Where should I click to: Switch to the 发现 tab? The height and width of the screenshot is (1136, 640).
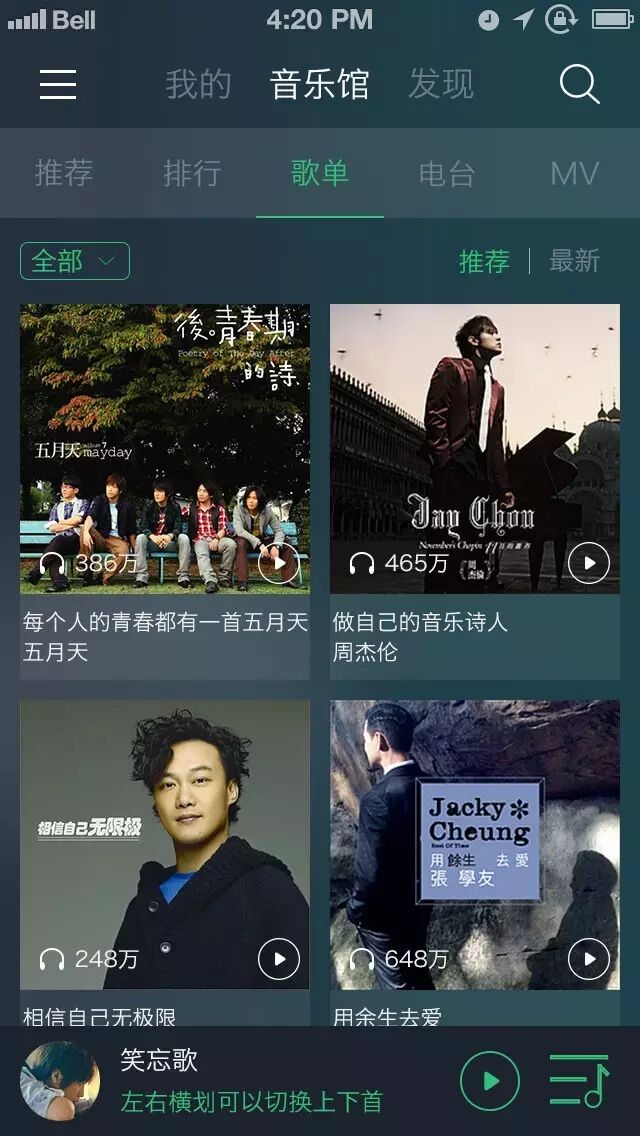[x=440, y=84]
